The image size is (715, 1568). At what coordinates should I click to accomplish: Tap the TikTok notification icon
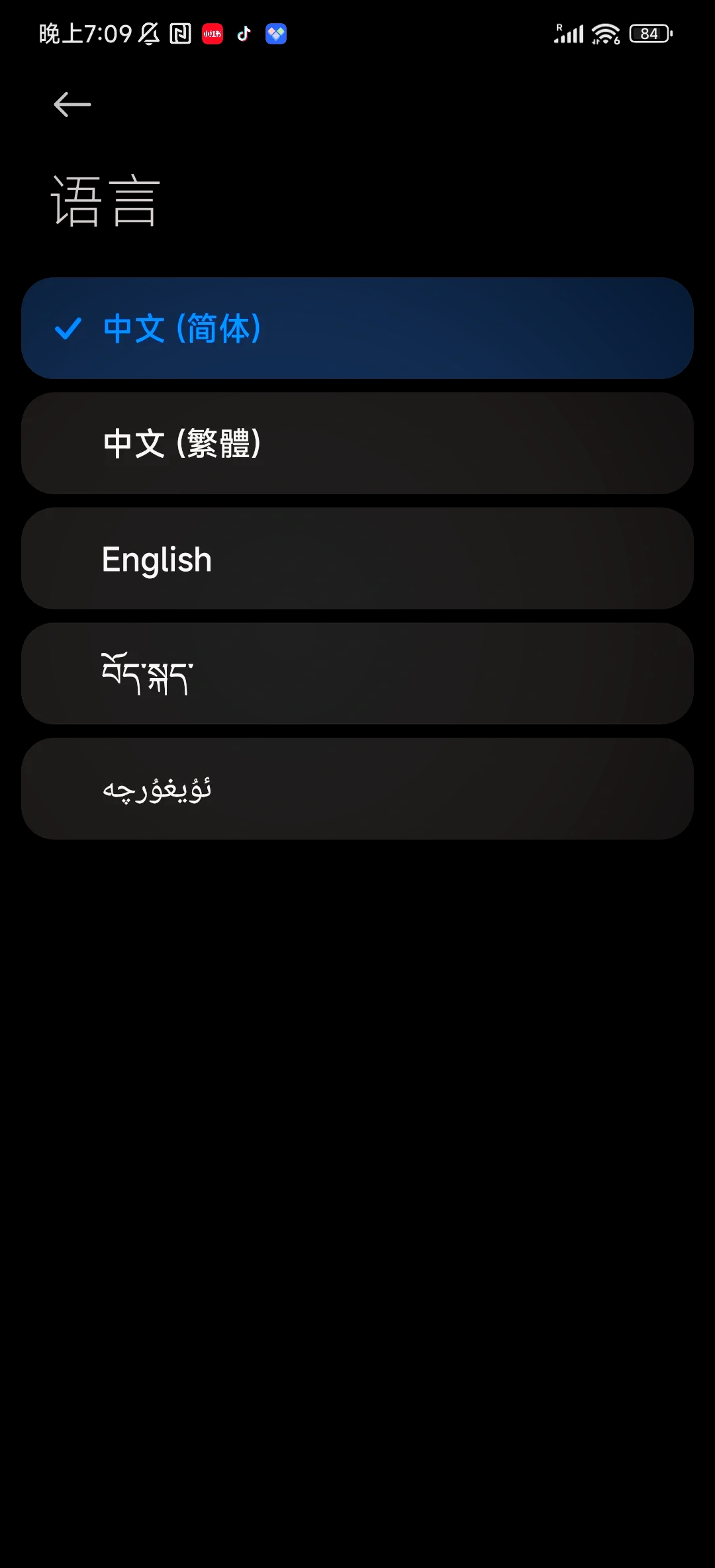[244, 33]
